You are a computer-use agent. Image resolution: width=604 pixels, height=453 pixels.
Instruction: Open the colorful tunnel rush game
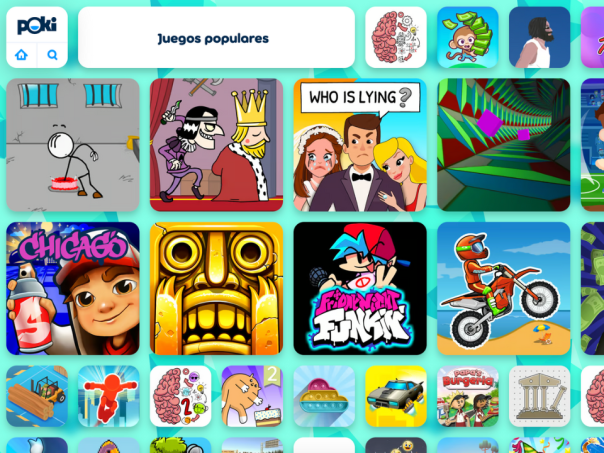pyautogui.click(x=503, y=145)
